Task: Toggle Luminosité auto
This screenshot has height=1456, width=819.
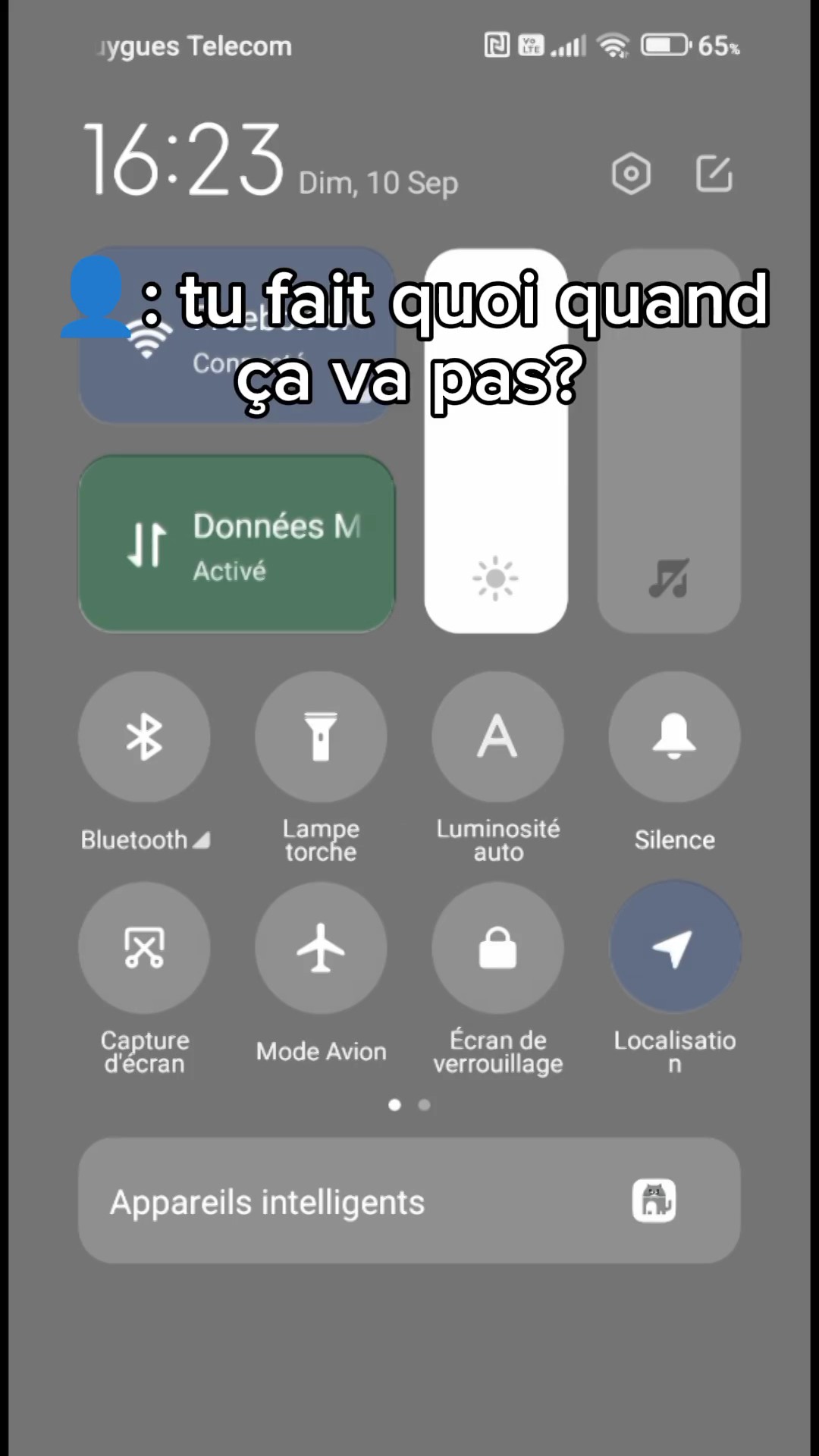Action: coord(497,737)
